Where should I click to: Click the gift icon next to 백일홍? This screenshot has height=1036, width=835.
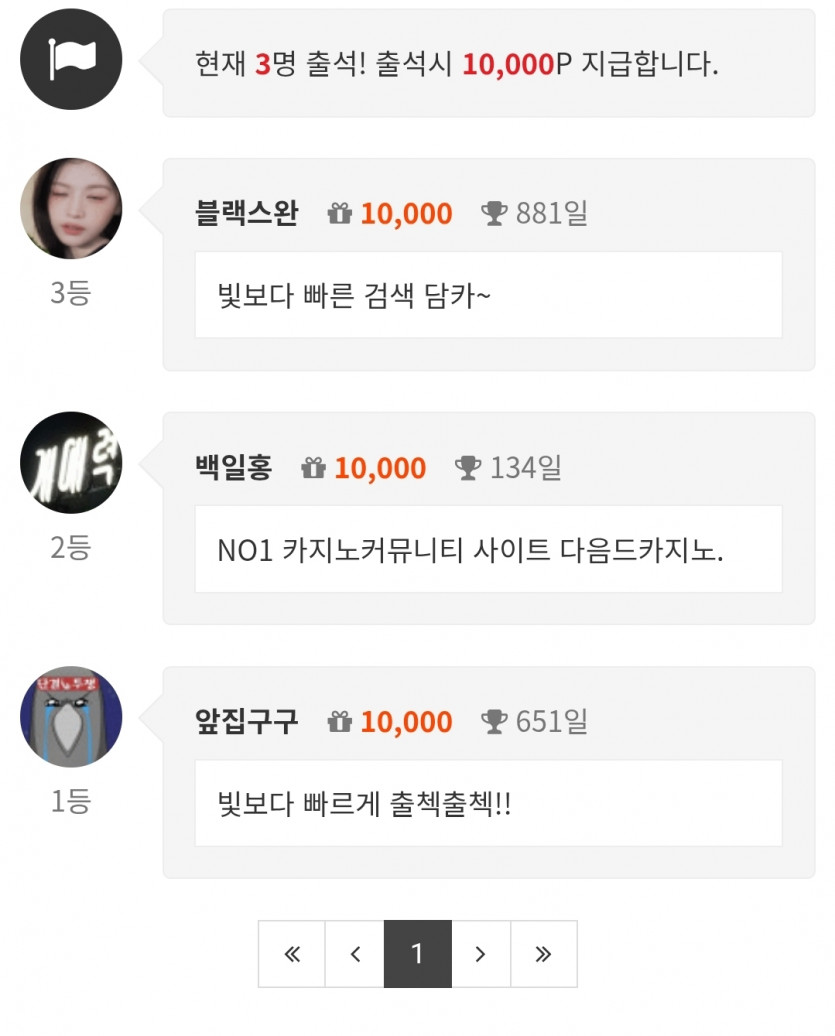pos(310,467)
